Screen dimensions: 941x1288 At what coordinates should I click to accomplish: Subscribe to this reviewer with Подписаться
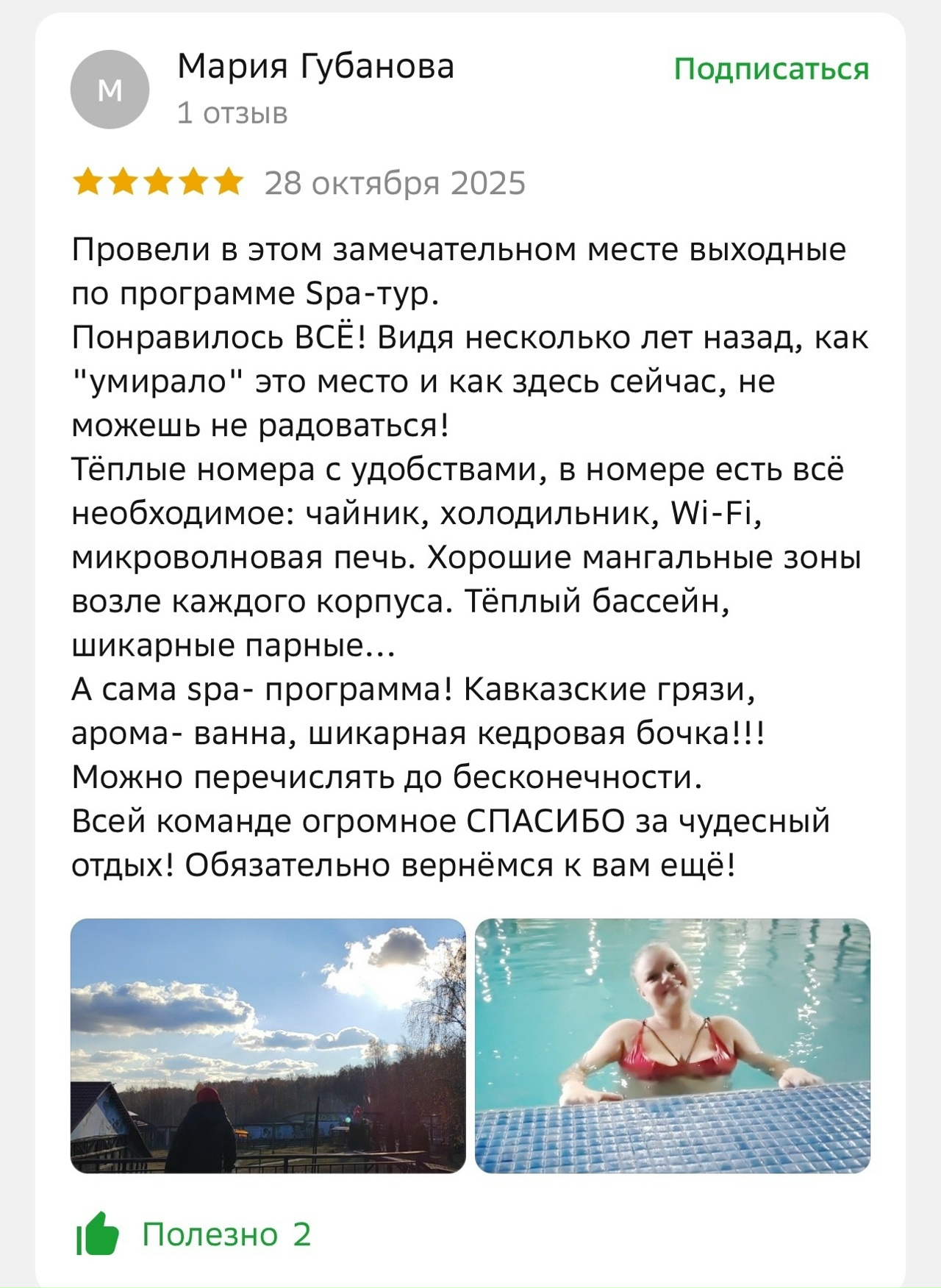coord(771,69)
